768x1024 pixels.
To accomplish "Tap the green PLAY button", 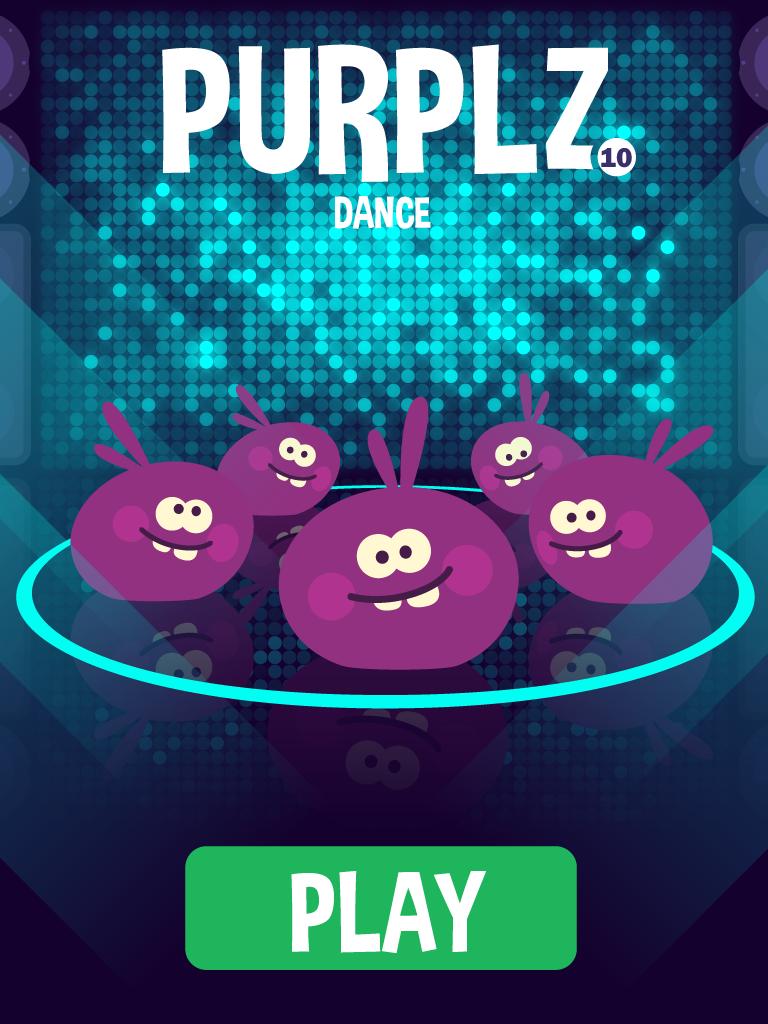I will point(381,907).
